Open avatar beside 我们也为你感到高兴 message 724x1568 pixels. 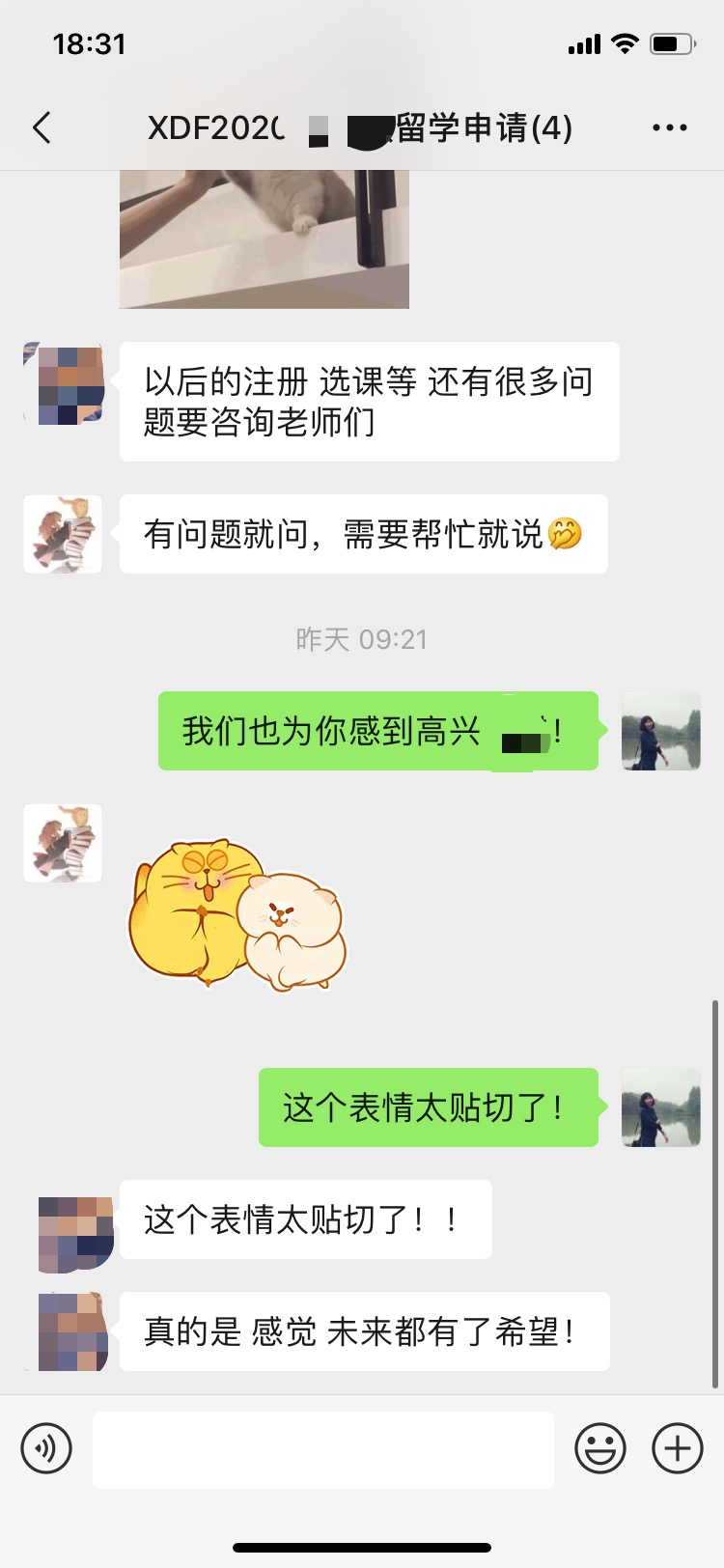[x=660, y=731]
